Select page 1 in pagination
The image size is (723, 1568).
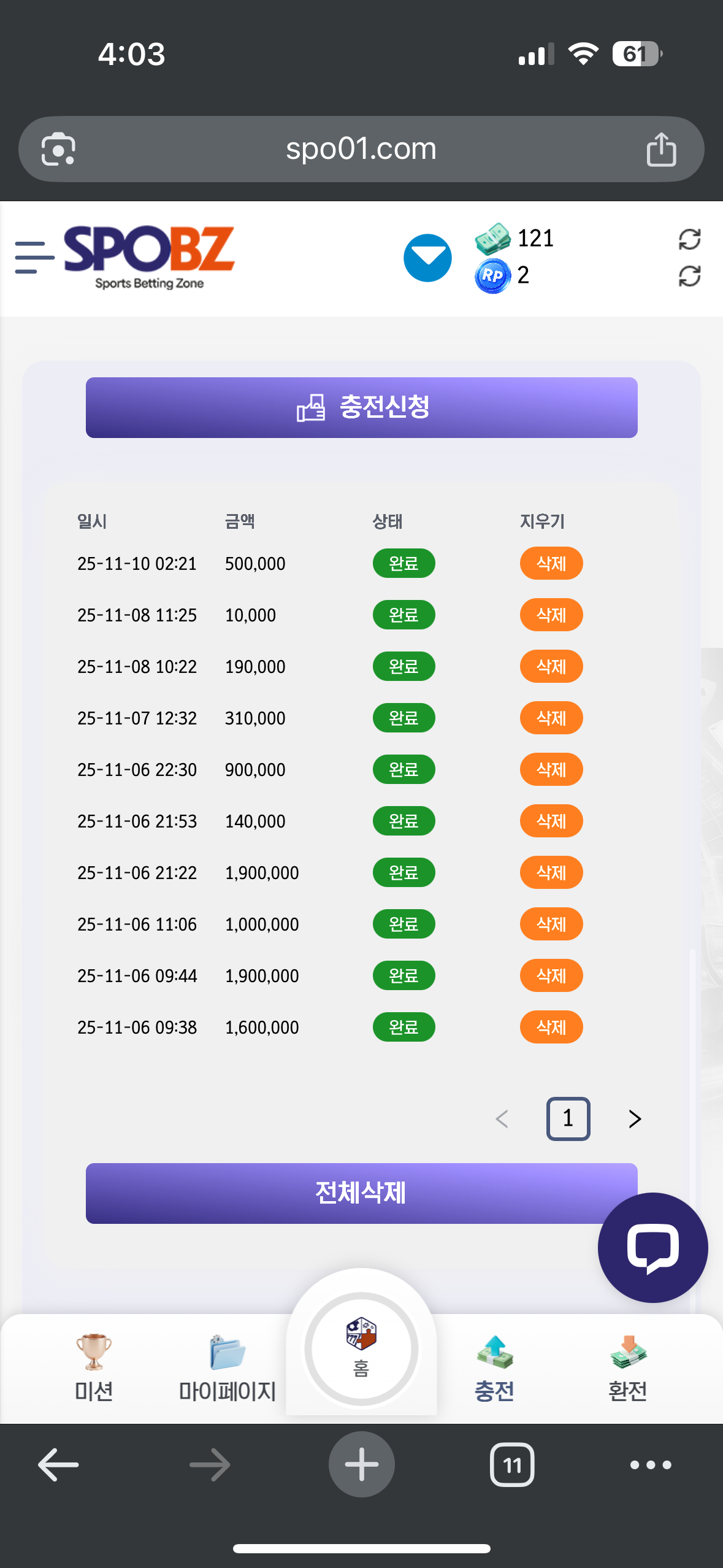point(568,1119)
